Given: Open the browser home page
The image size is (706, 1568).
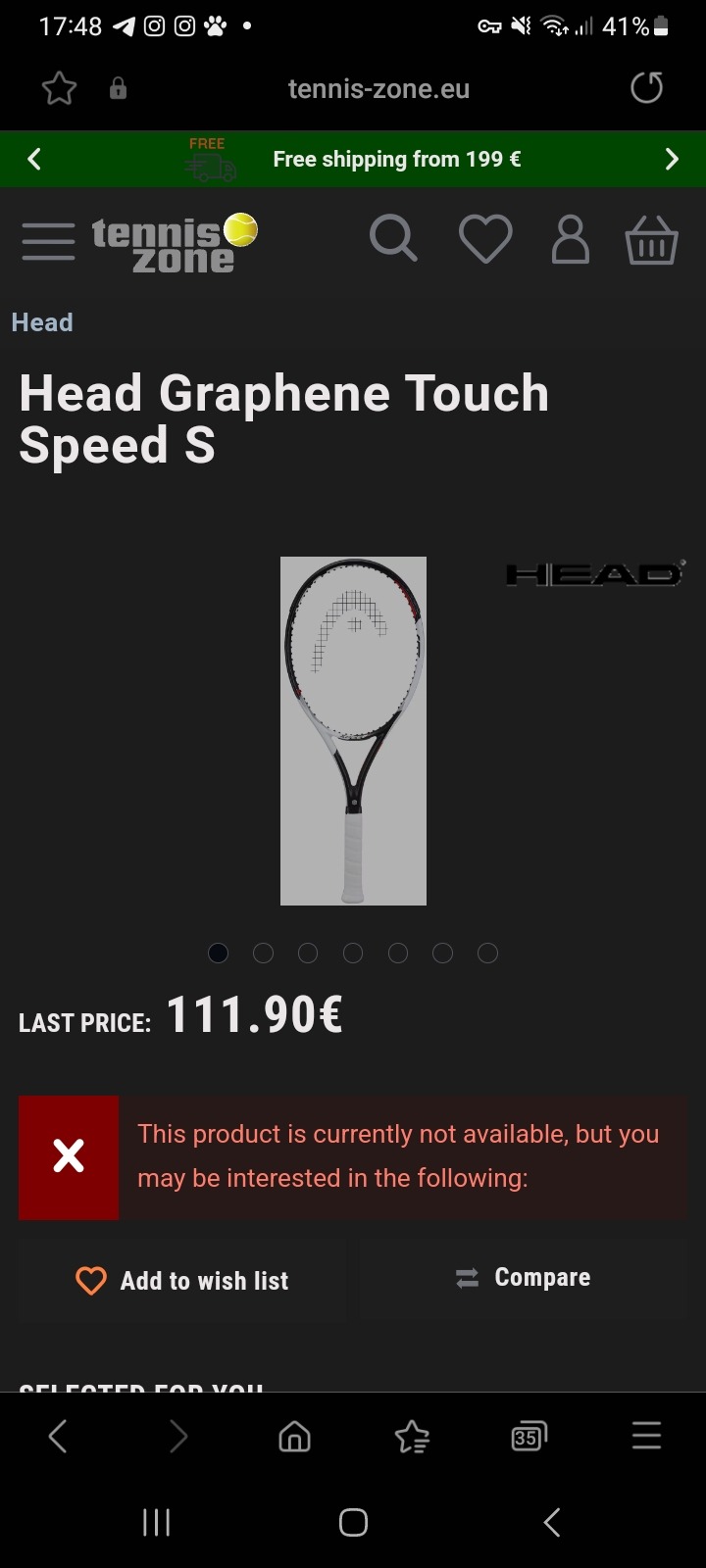Looking at the screenshot, I should point(294,1437).
